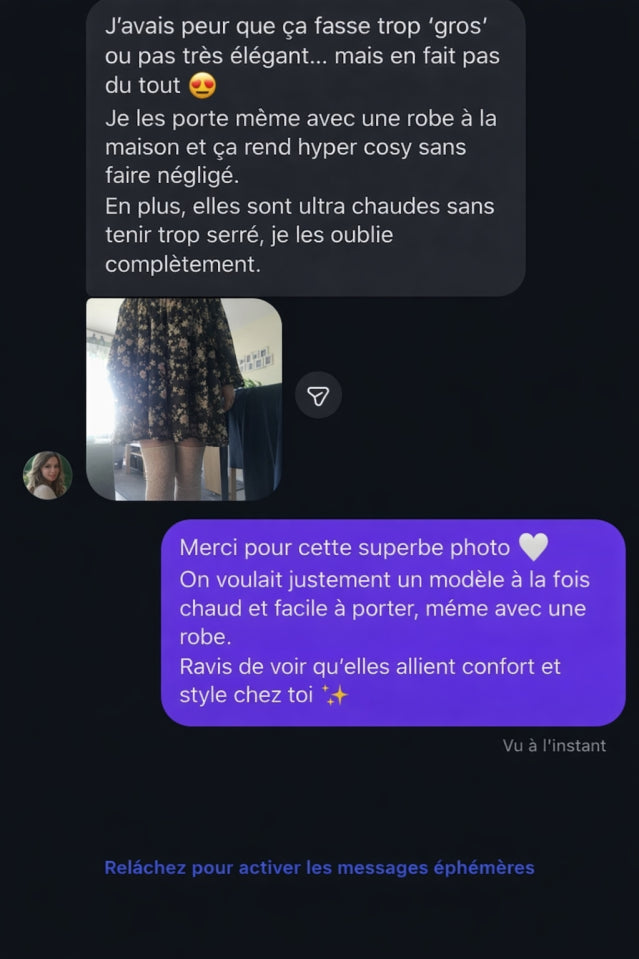639x959 pixels.
Task: Open the dress photo in the chat
Action: pos(184,399)
